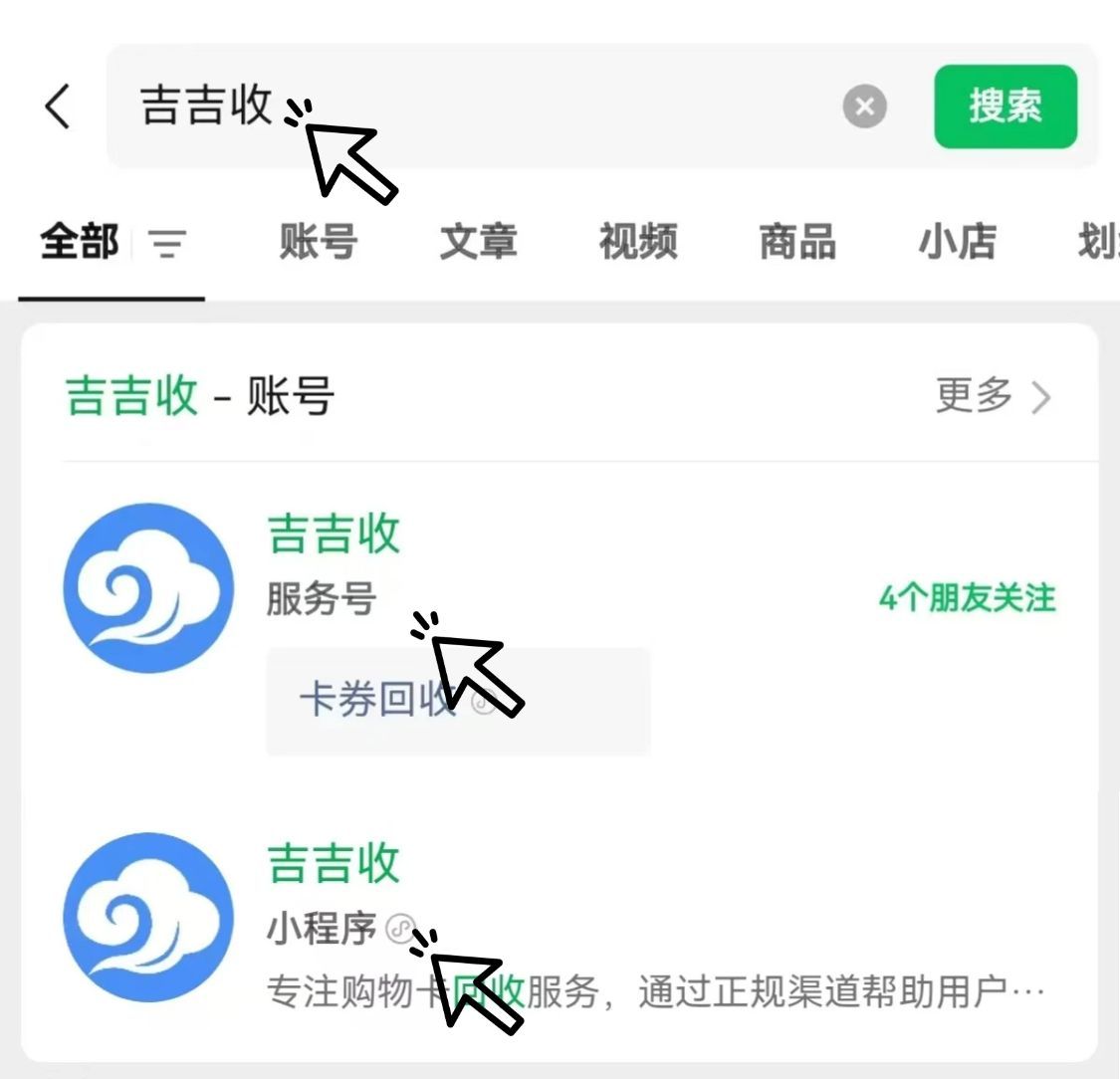
Task: Show 视频 results
Action: (x=638, y=242)
